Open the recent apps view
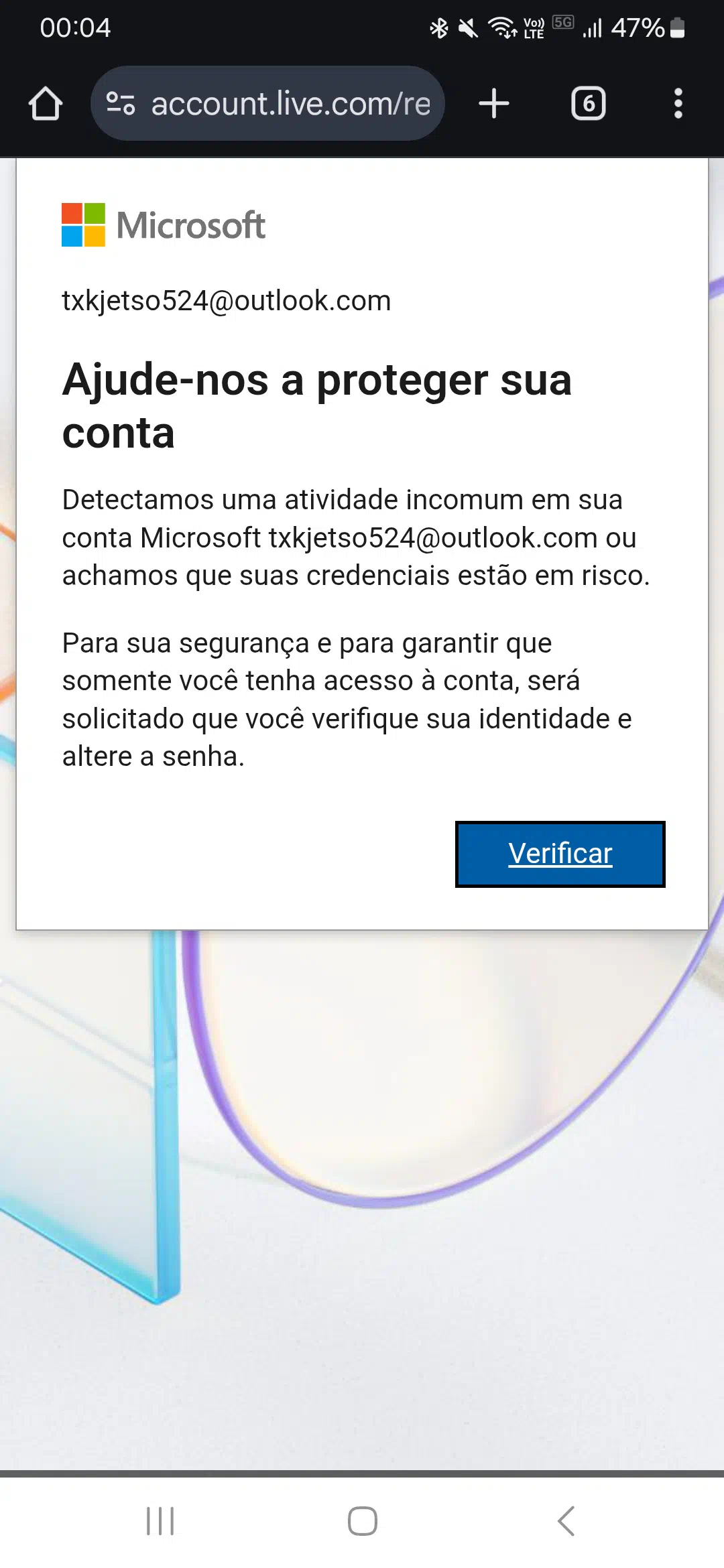Screen dimensions: 724x1568 point(160,1521)
